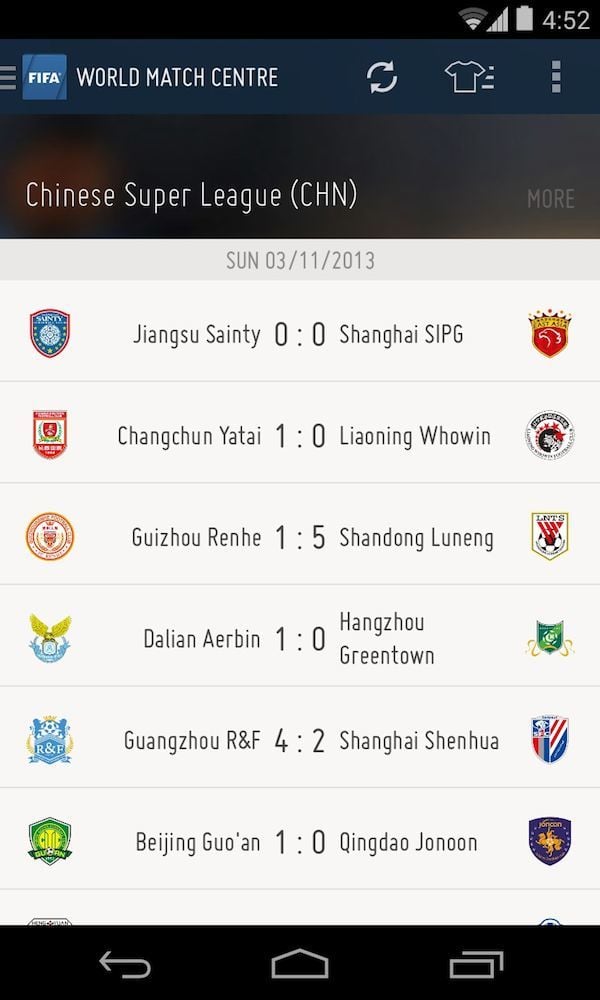Open the overflow menu
The image size is (600, 1000).
point(556,77)
